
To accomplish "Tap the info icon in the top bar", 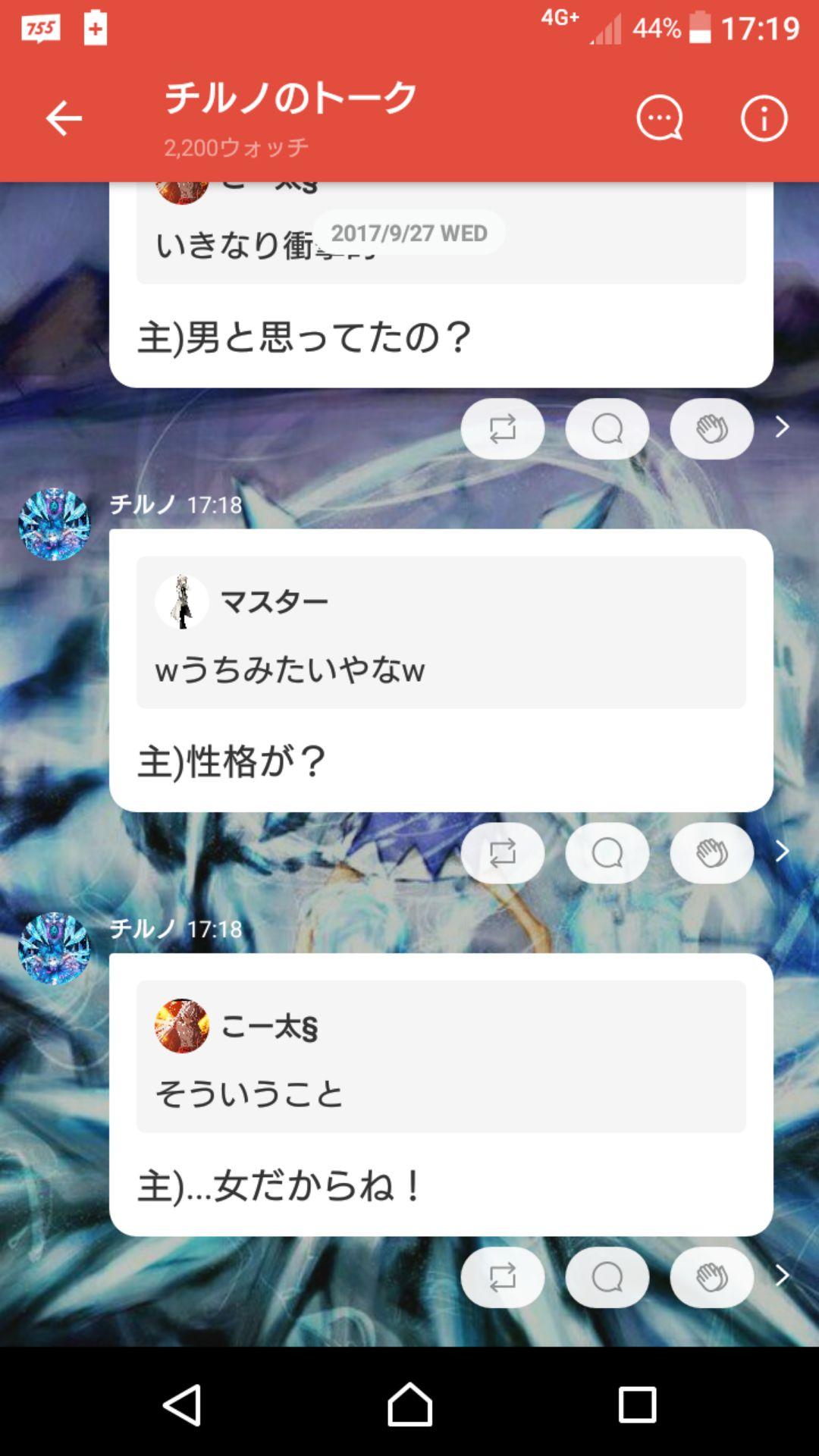I will pos(765,118).
